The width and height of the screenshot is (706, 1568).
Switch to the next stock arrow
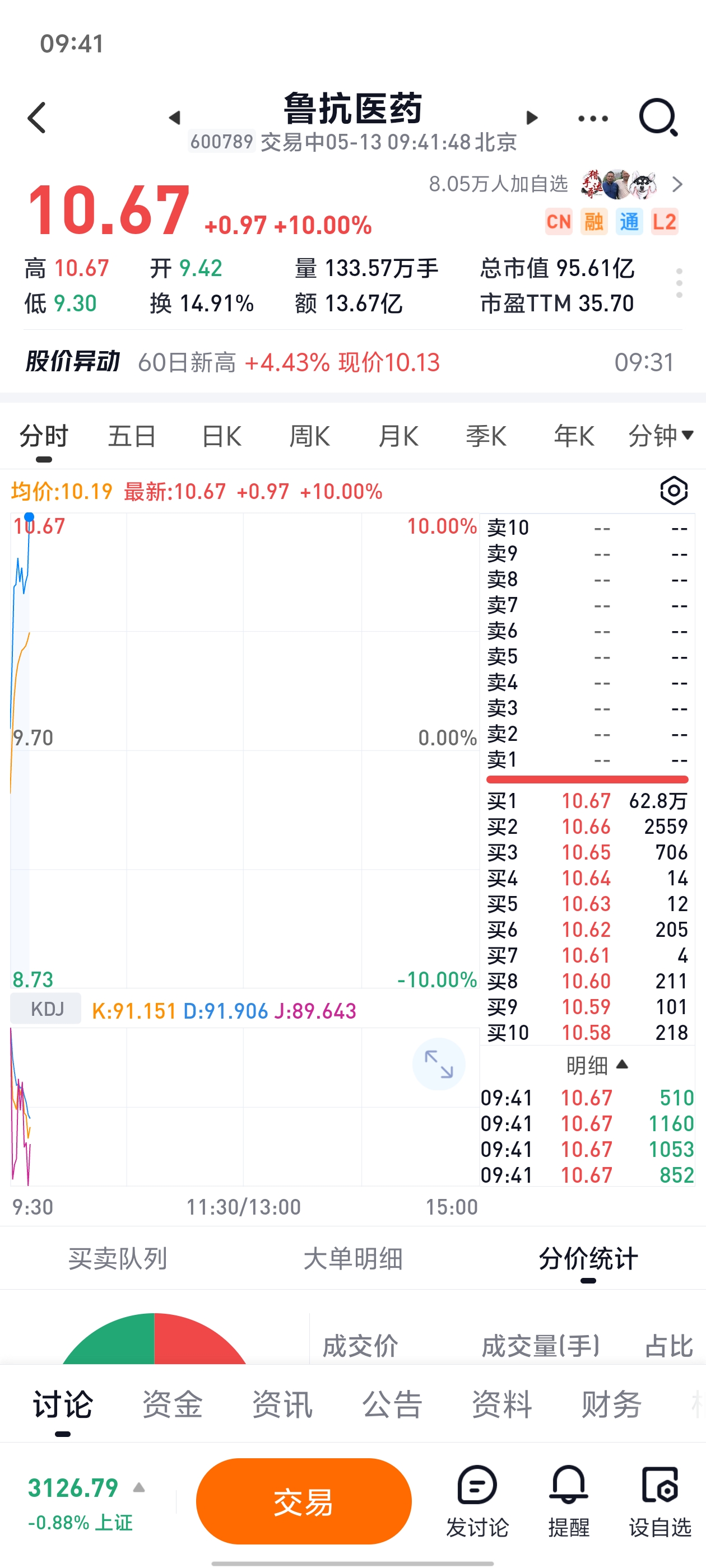click(x=532, y=118)
